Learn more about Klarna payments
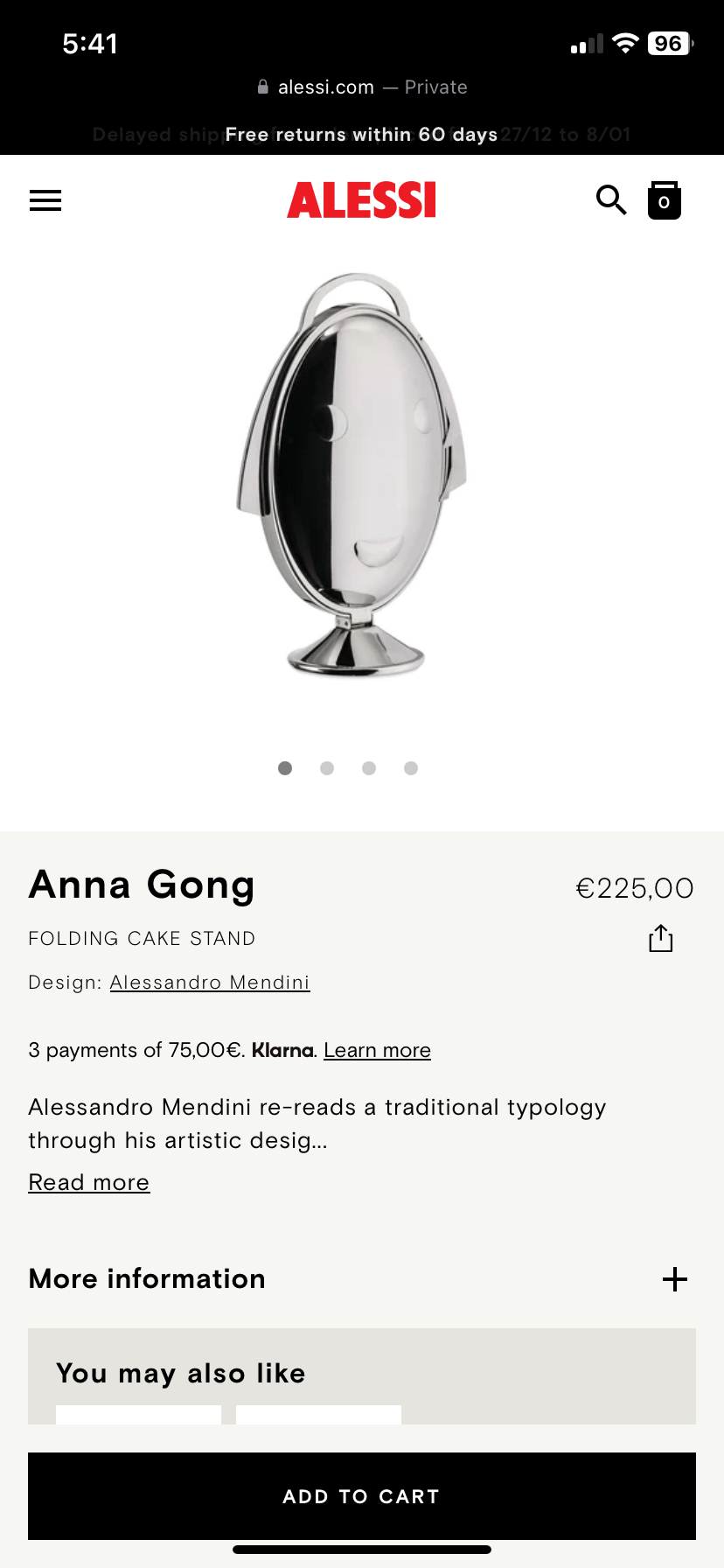Image resolution: width=724 pixels, height=1568 pixels. (x=377, y=1050)
